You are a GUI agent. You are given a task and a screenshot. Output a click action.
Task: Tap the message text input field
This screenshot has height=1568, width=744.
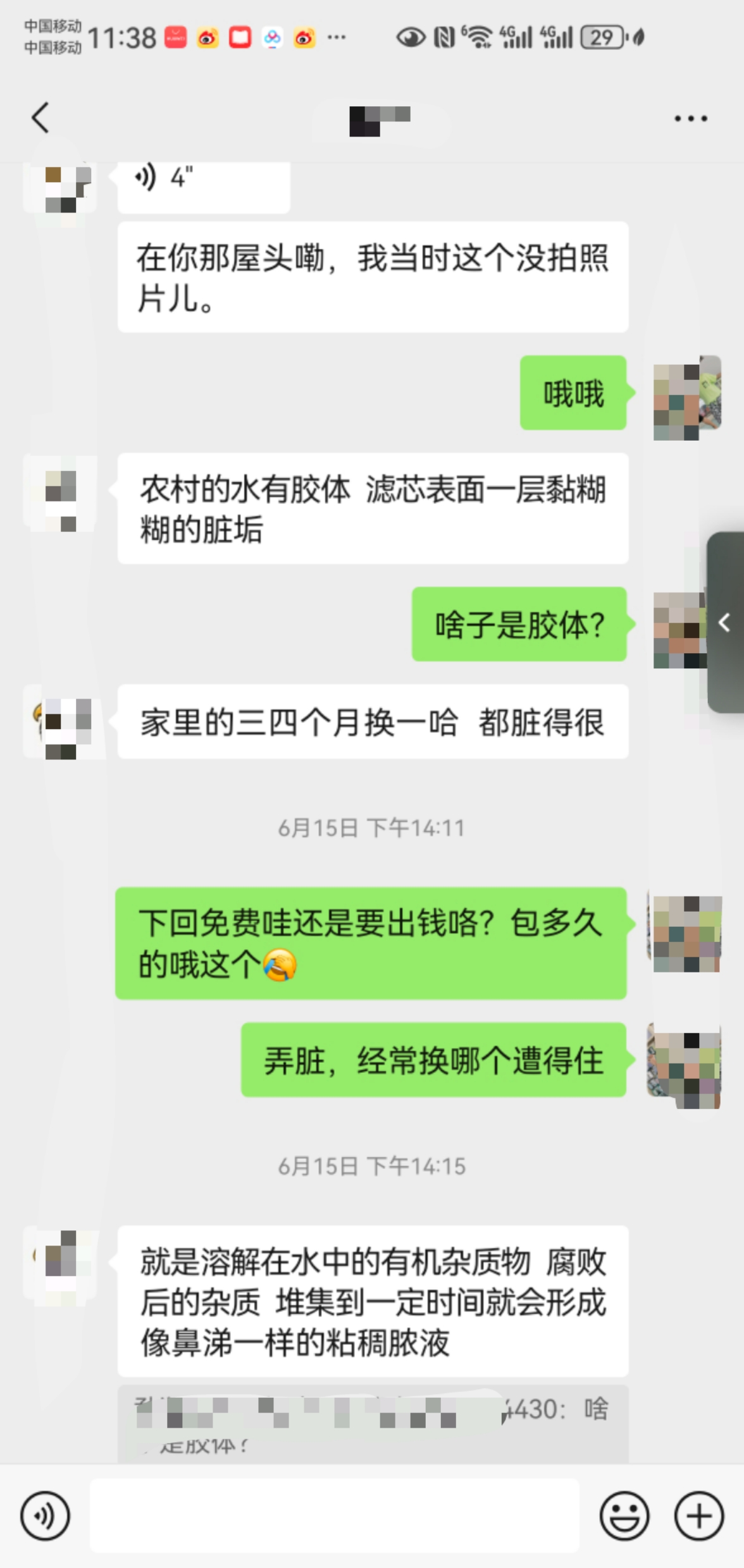[x=334, y=1516]
